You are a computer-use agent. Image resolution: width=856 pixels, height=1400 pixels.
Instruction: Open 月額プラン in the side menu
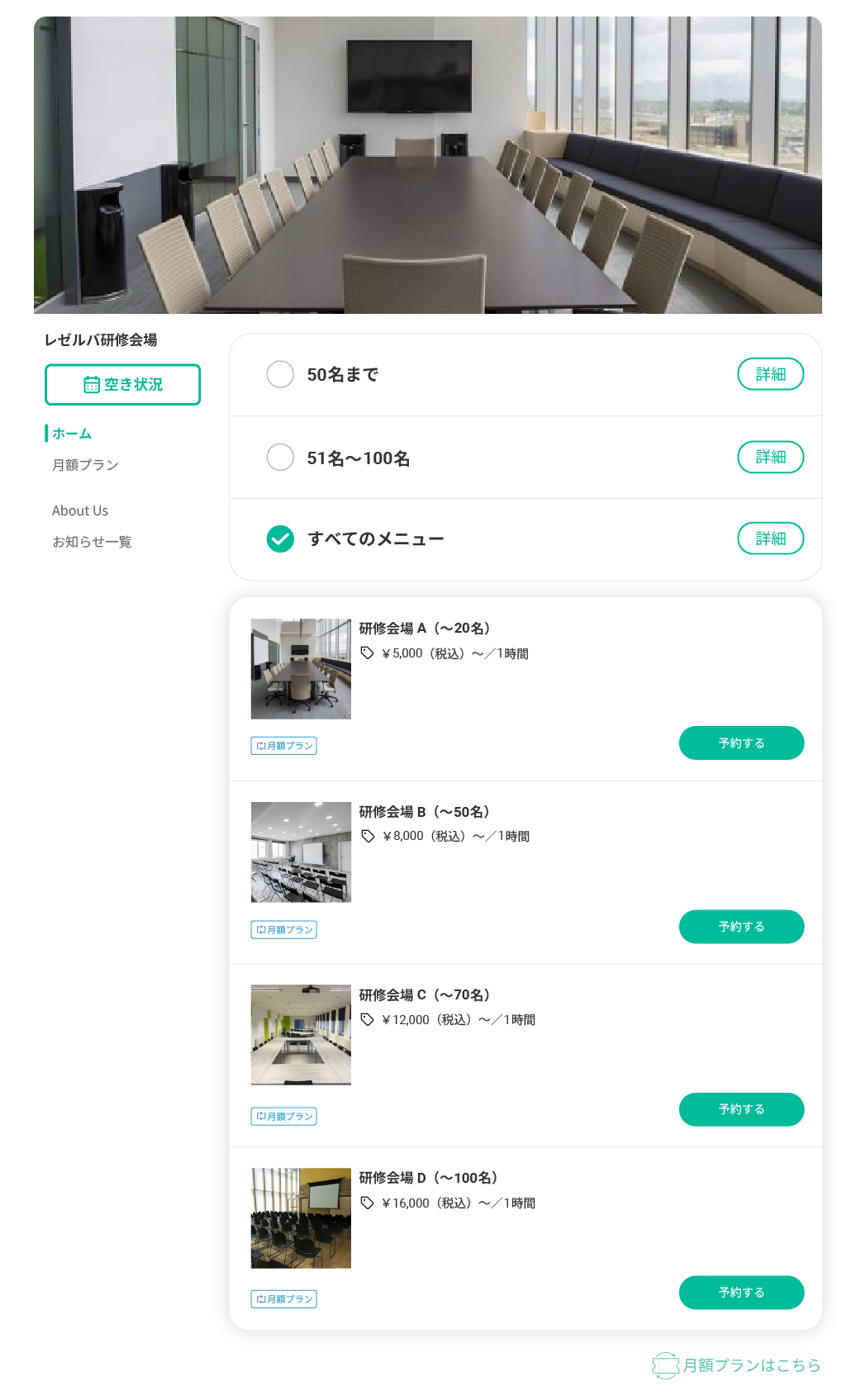[85, 465]
